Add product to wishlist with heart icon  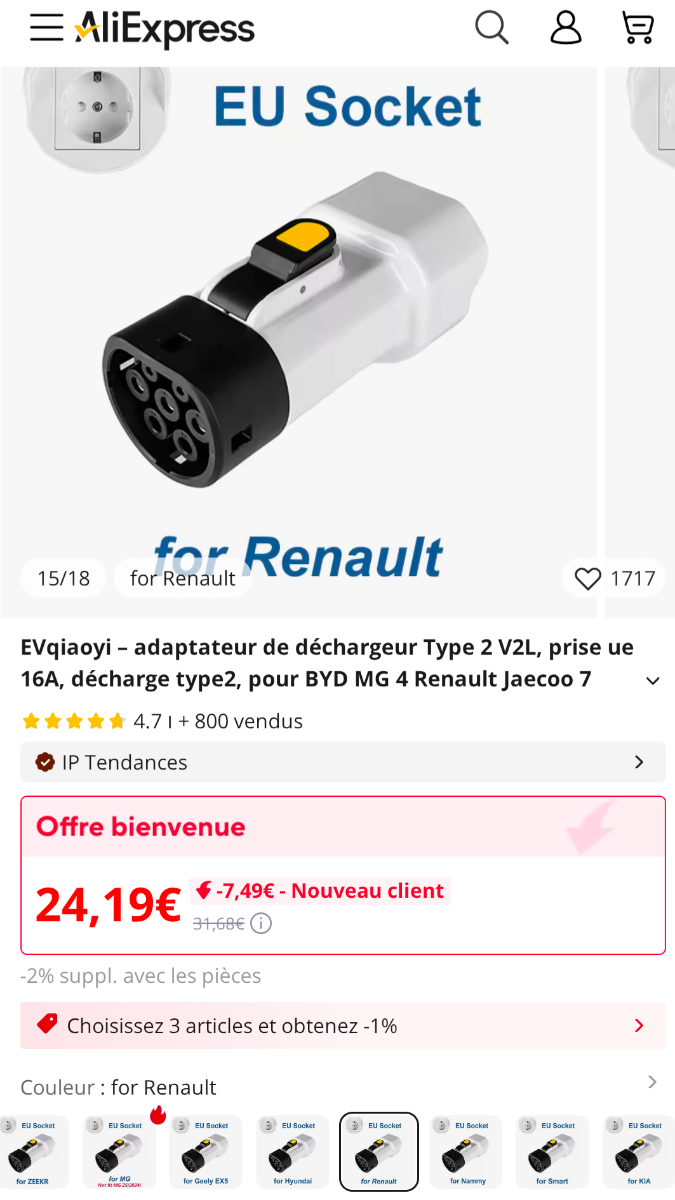pyautogui.click(x=588, y=578)
